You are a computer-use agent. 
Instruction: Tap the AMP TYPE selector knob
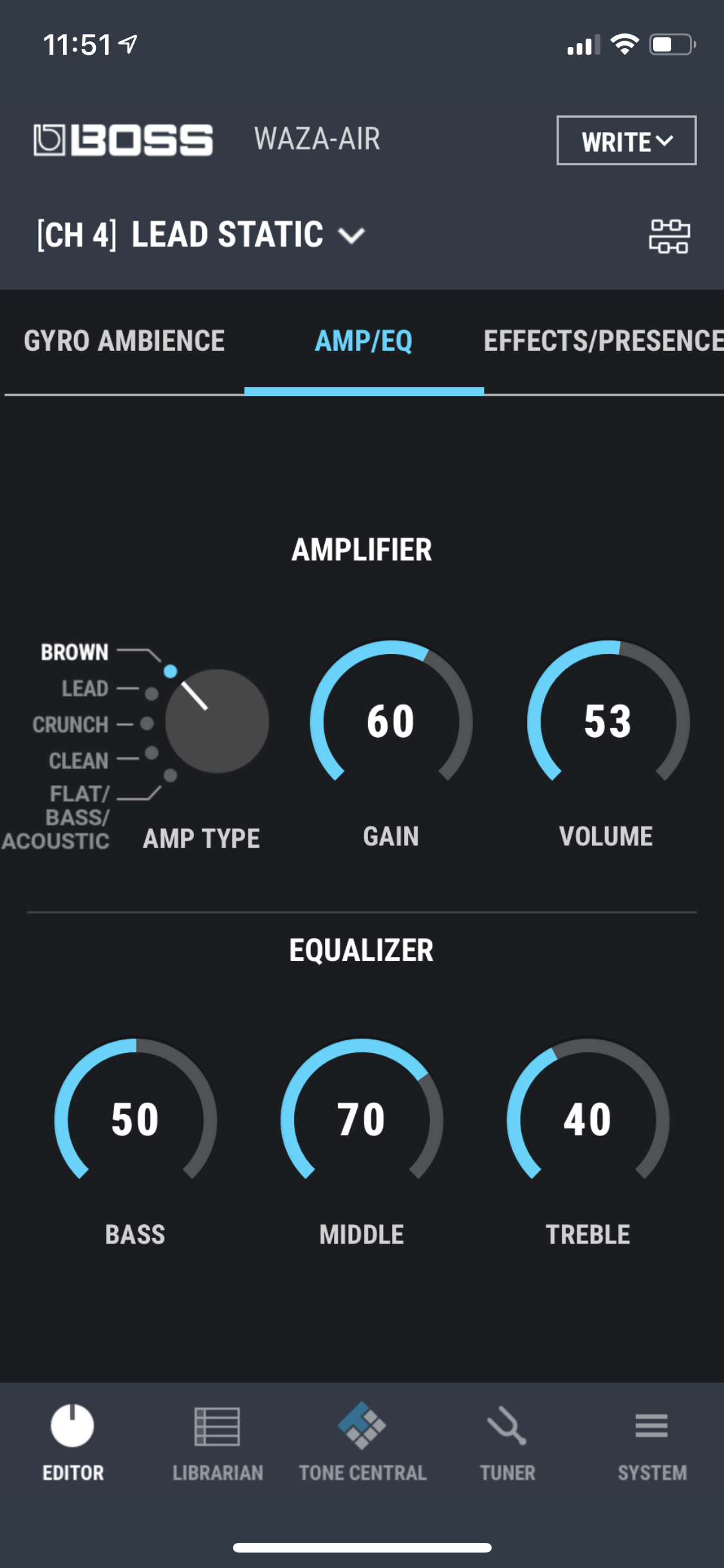(217, 721)
